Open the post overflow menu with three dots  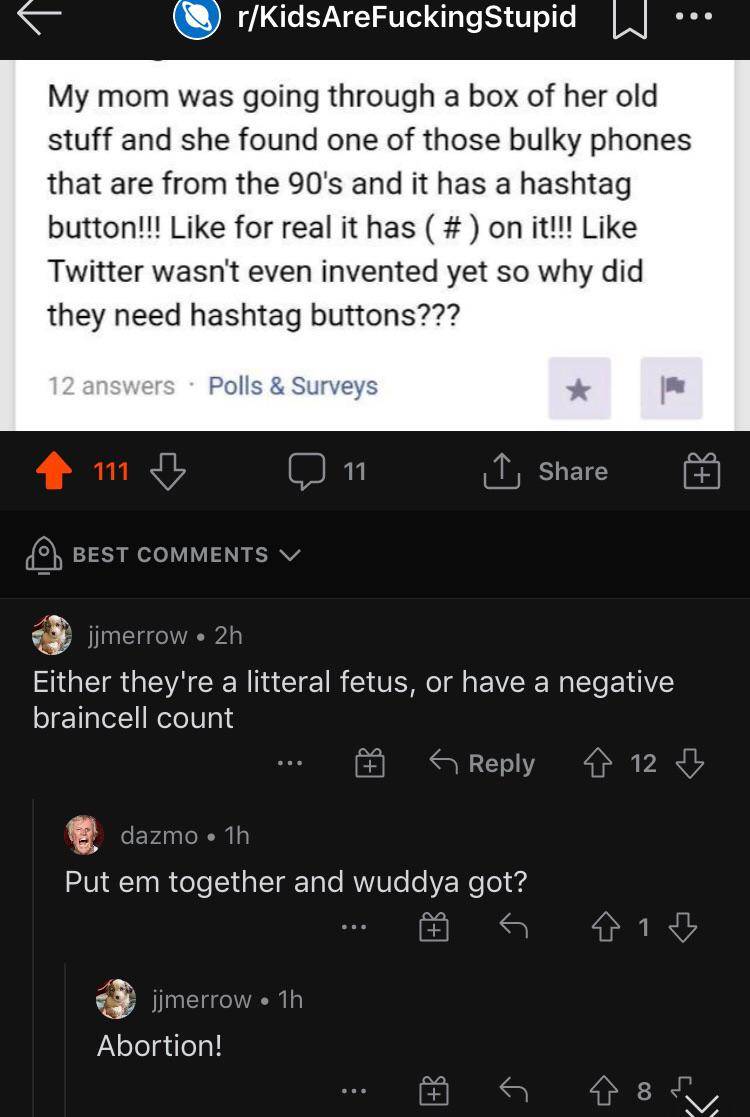pos(693,14)
